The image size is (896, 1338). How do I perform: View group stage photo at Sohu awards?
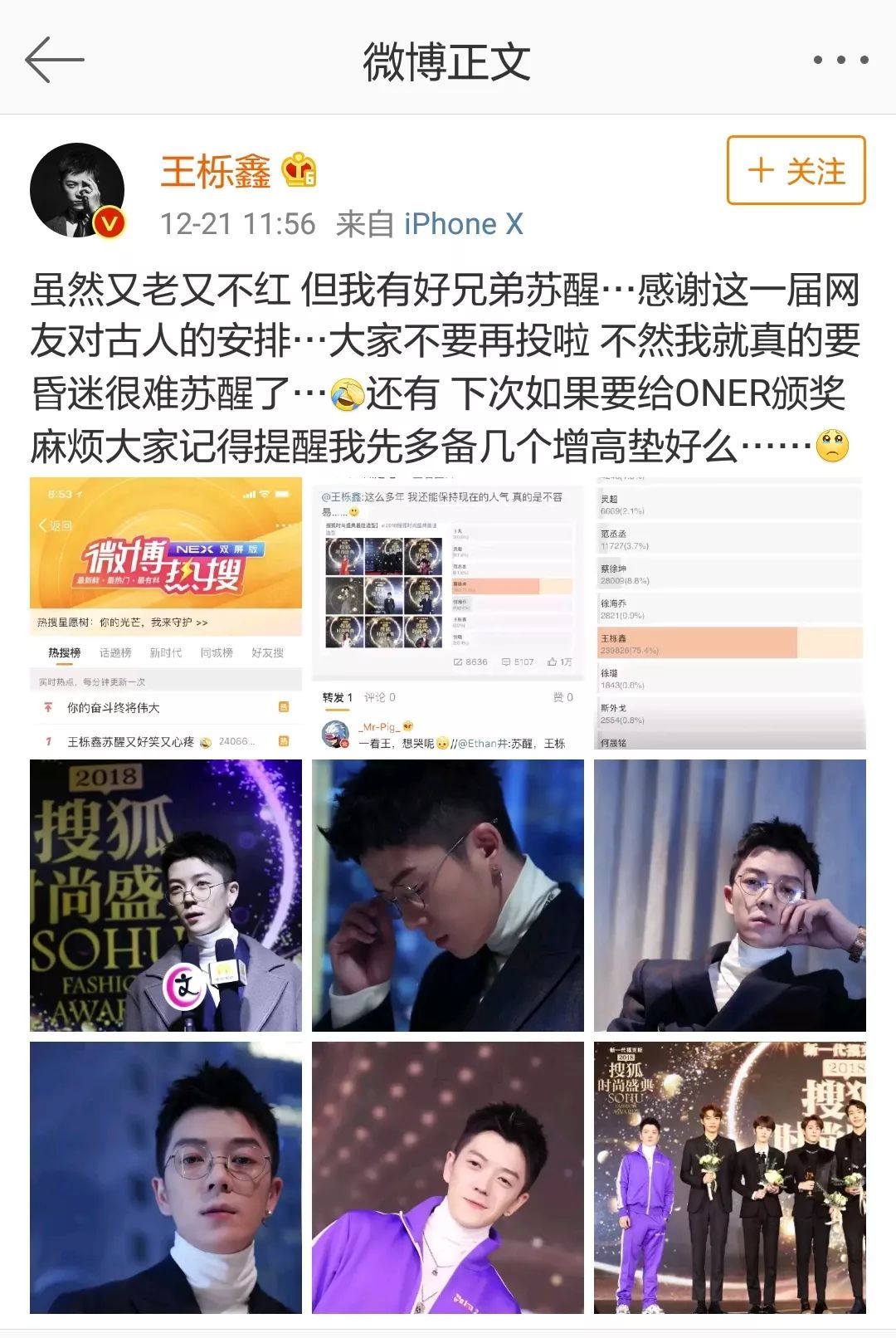(x=729, y=1178)
